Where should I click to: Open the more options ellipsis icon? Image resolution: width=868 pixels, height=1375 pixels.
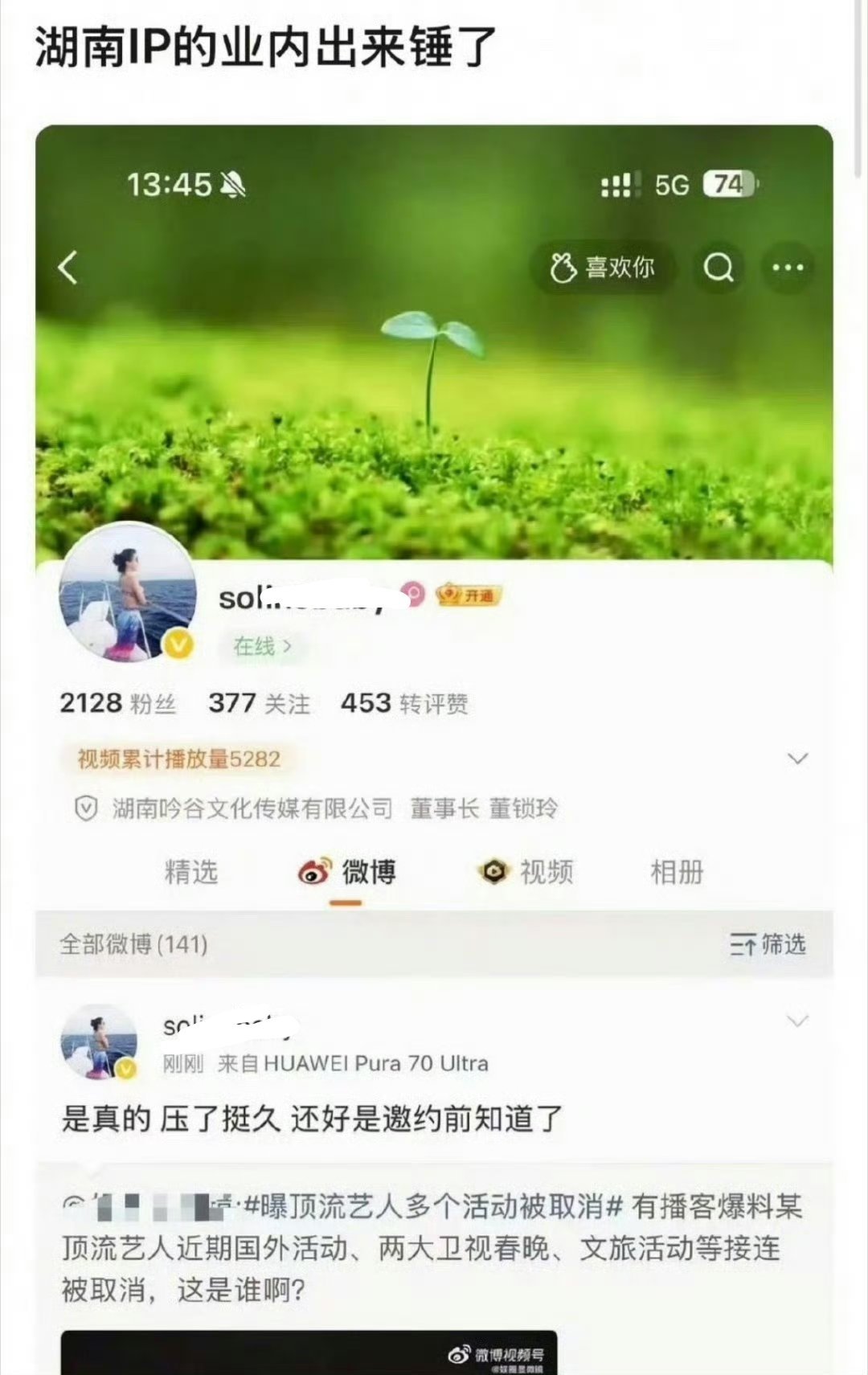tap(788, 268)
